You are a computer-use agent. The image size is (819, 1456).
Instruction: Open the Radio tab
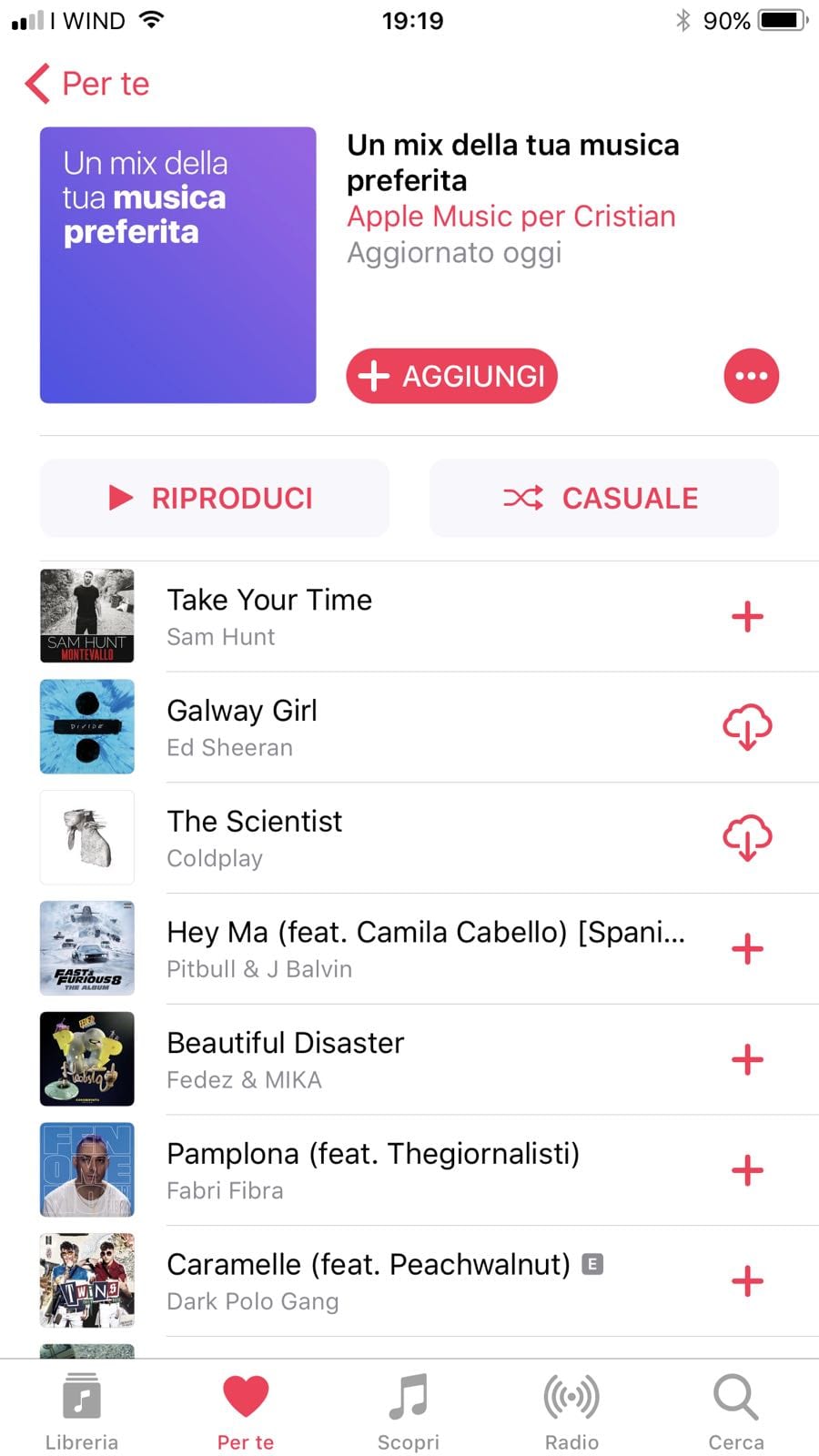pos(571,1410)
